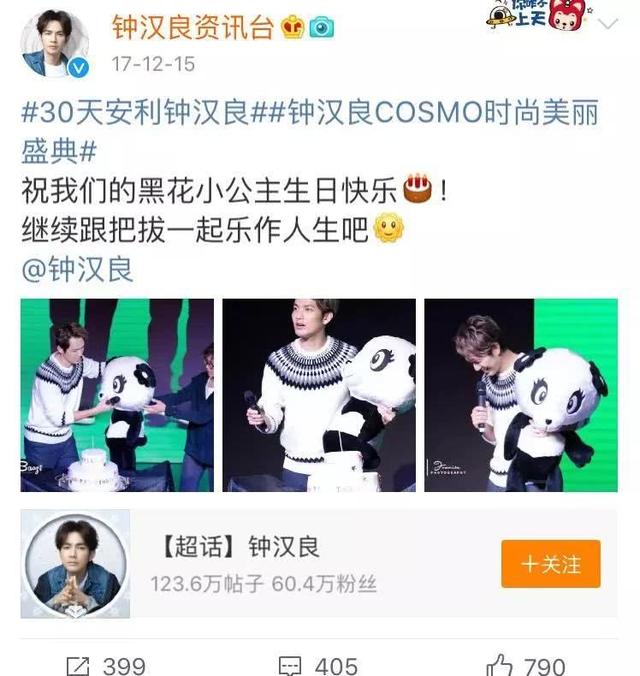Repost this post with 399 reposts
640x676 pixels.
click(x=105, y=665)
